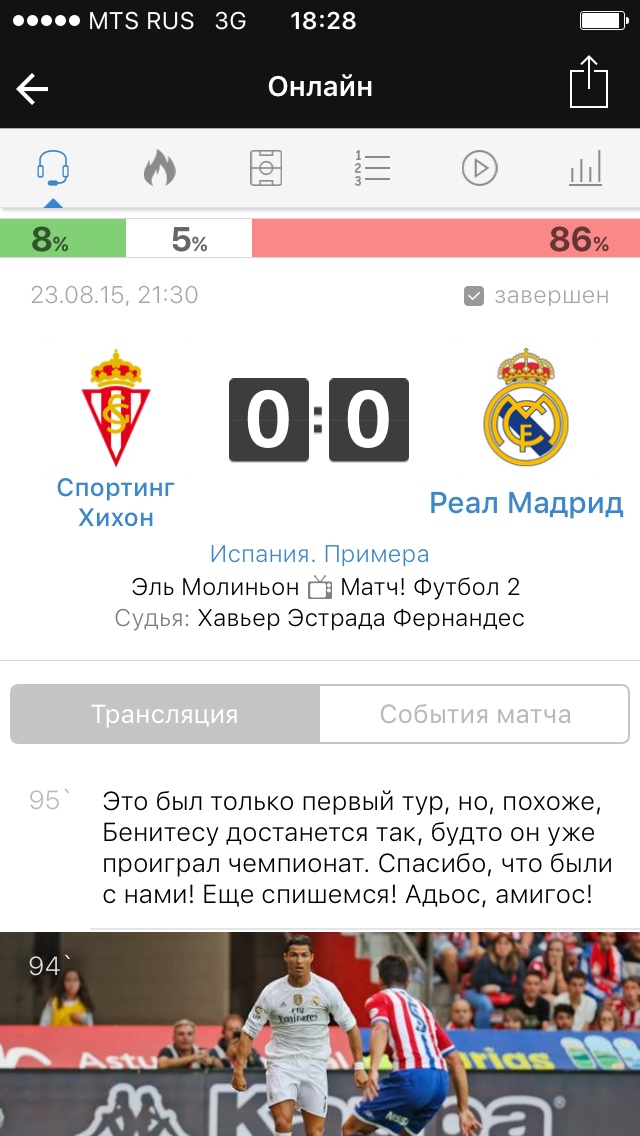Viewport: 640px width, 1136px height.
Task: Open the video play tab
Action: (479, 168)
